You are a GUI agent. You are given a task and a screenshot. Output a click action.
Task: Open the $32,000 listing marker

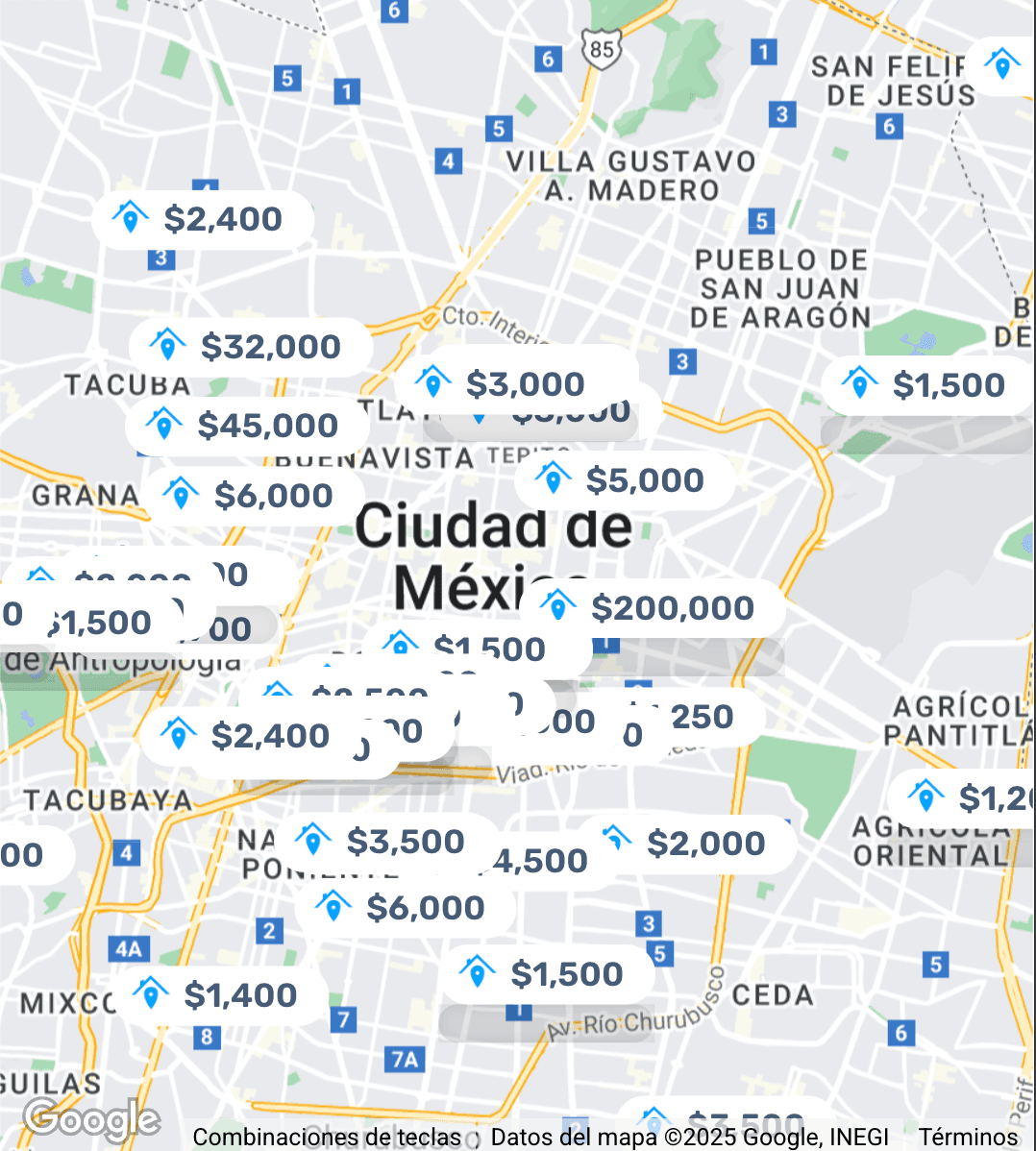252,347
